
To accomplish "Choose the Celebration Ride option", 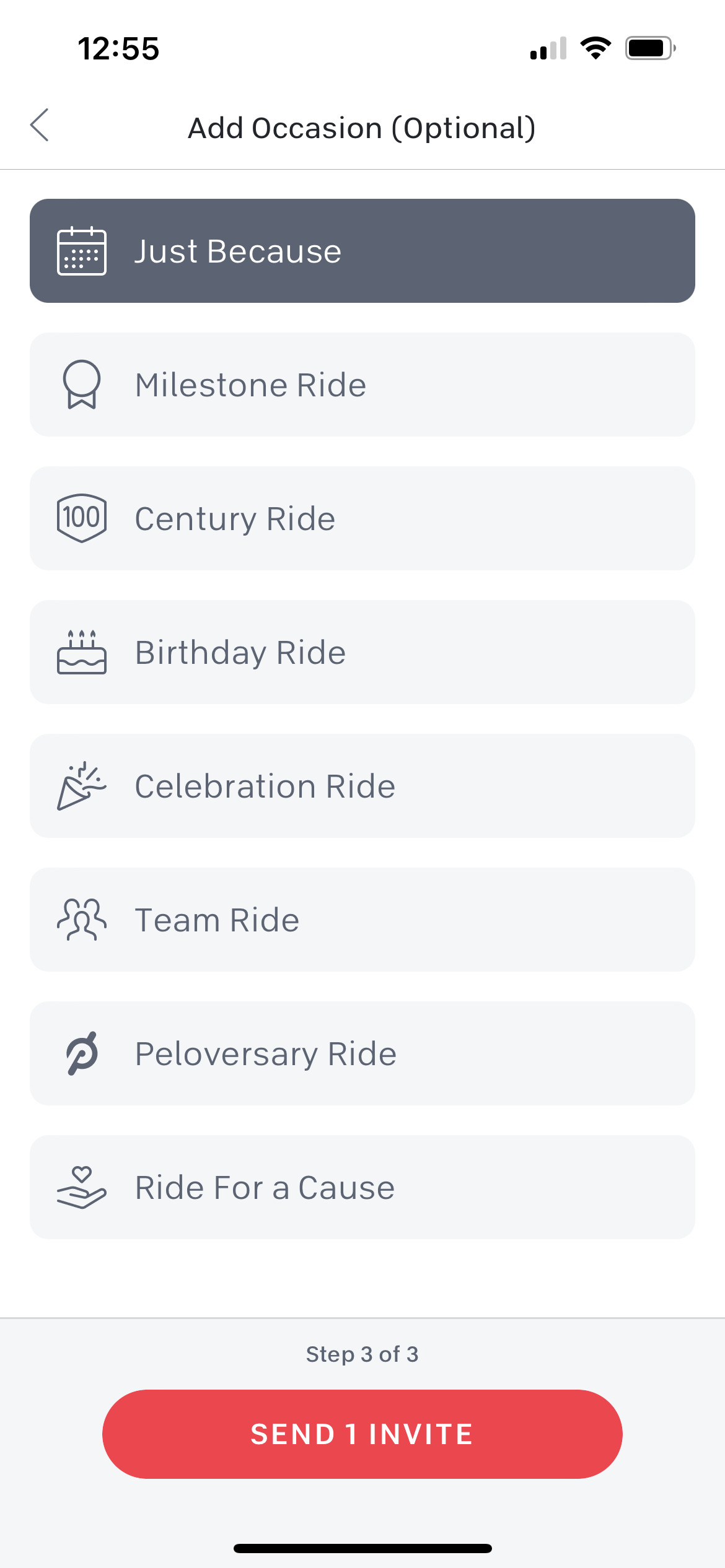I will pyautogui.click(x=362, y=786).
